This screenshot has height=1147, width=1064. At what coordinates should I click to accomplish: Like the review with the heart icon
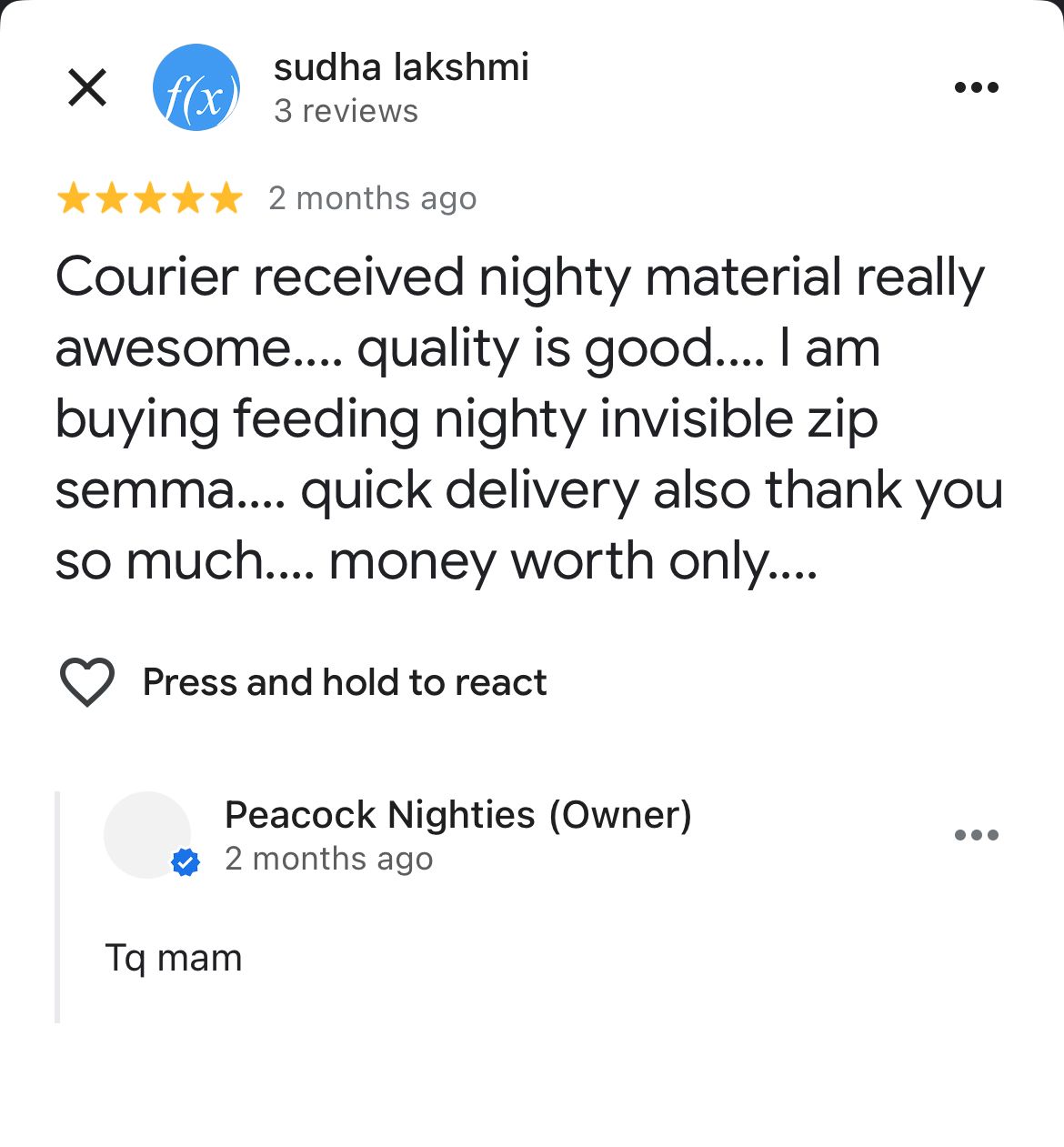pyautogui.click(x=87, y=681)
